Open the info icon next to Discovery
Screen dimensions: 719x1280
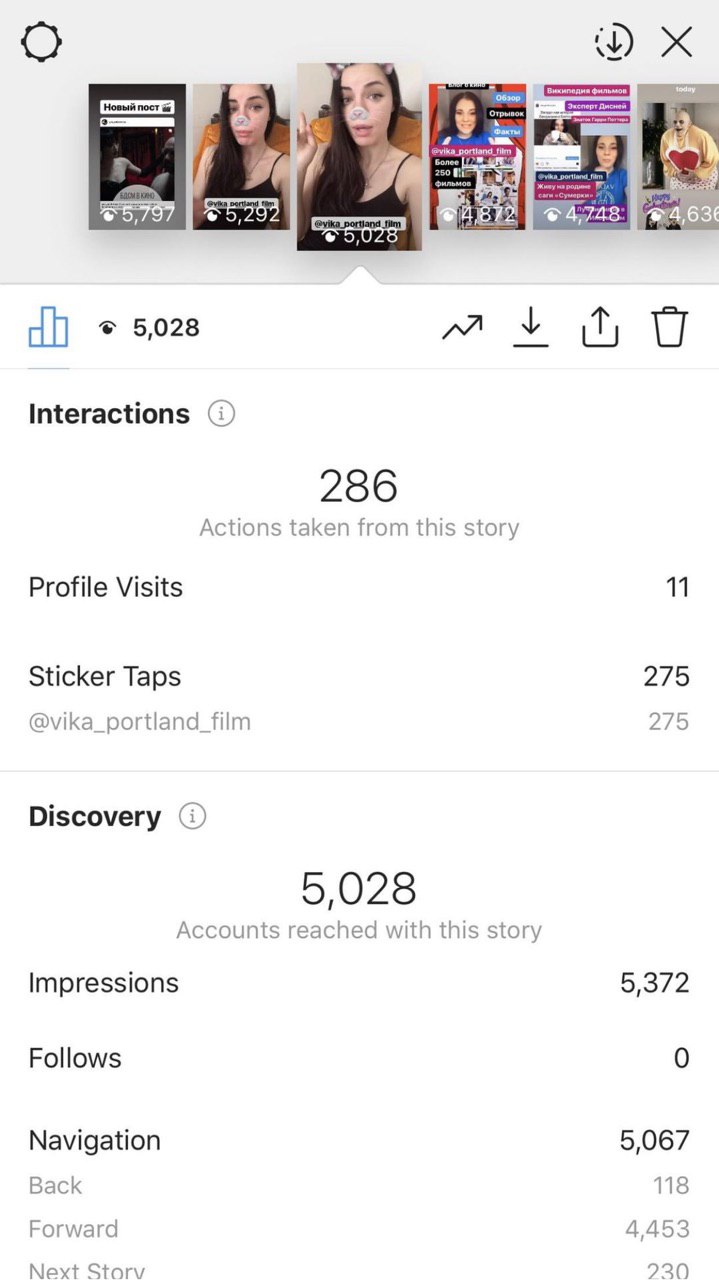point(192,816)
